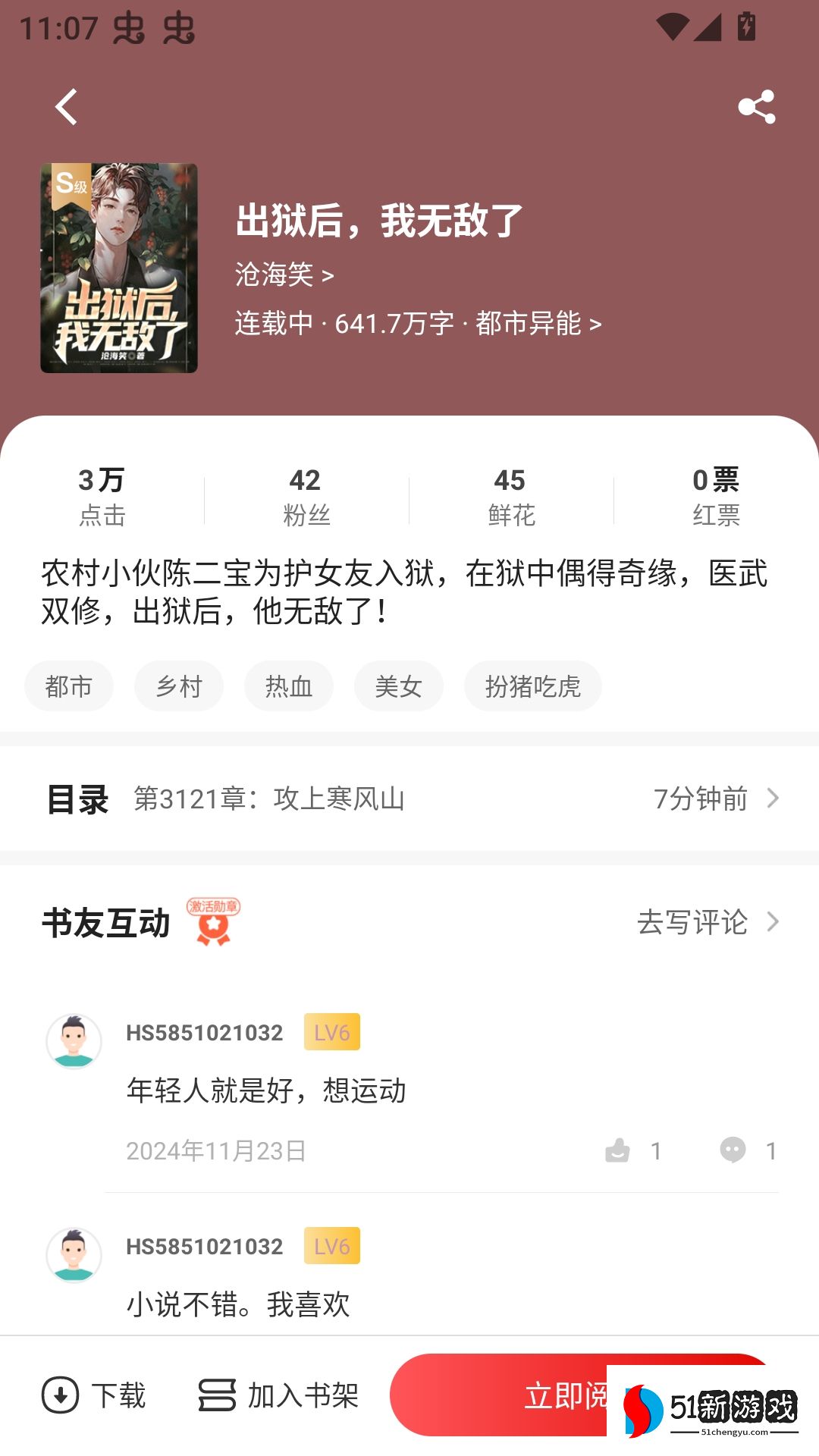Download the book with 下载
This screenshot has height=1456, width=819.
point(94,1395)
